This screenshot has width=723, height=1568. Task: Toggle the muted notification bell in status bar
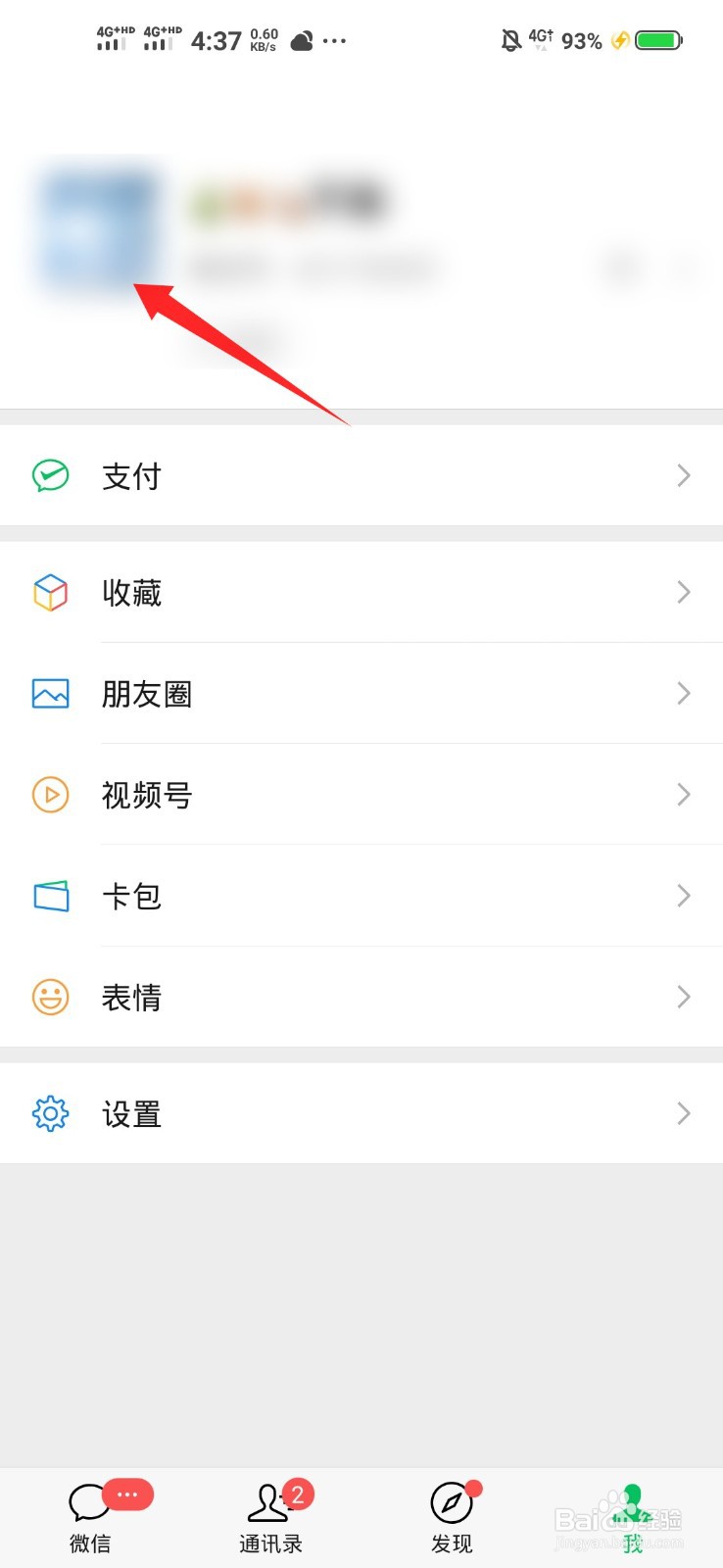point(508,39)
